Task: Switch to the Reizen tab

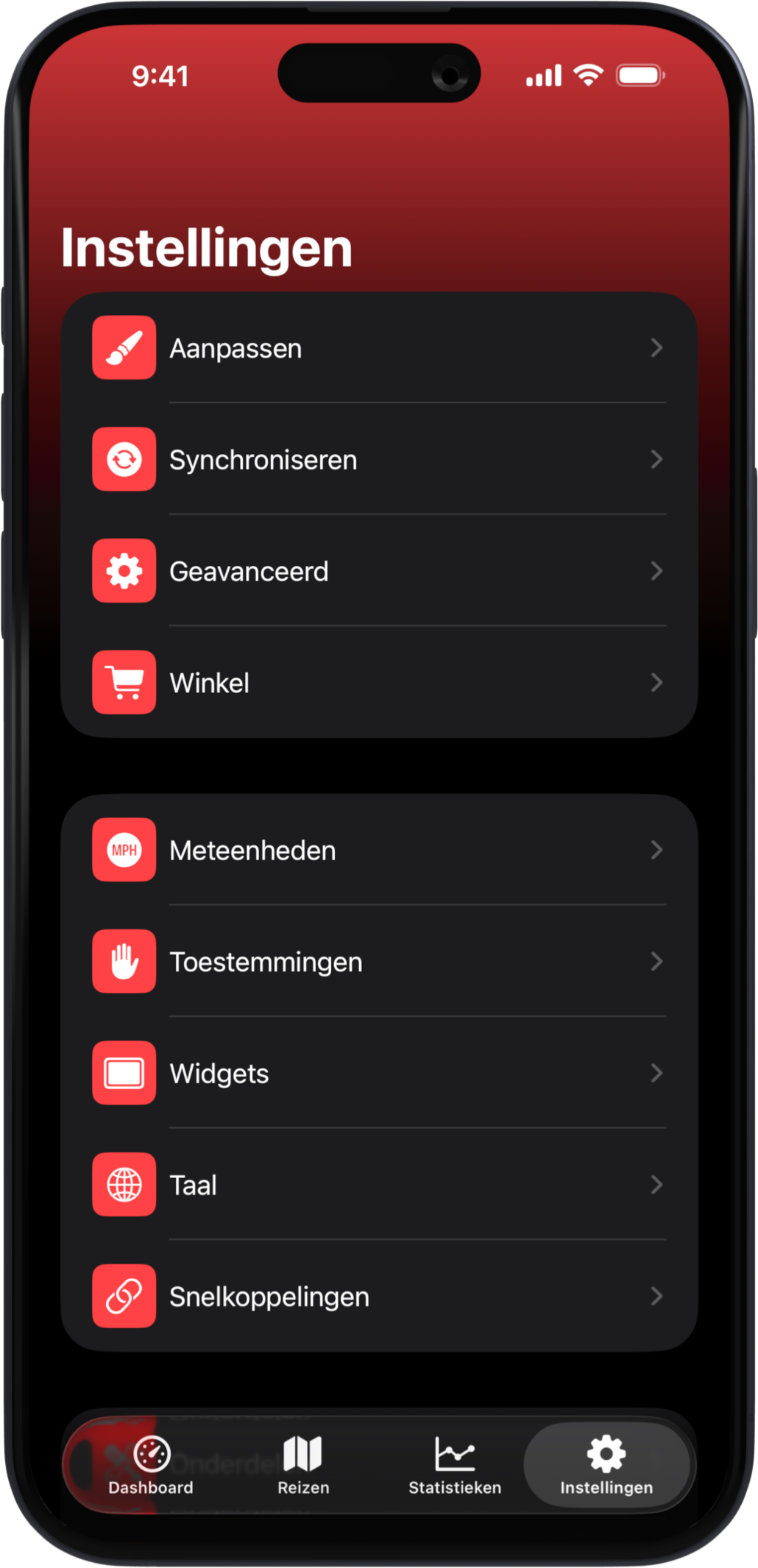Action: coord(303,1466)
